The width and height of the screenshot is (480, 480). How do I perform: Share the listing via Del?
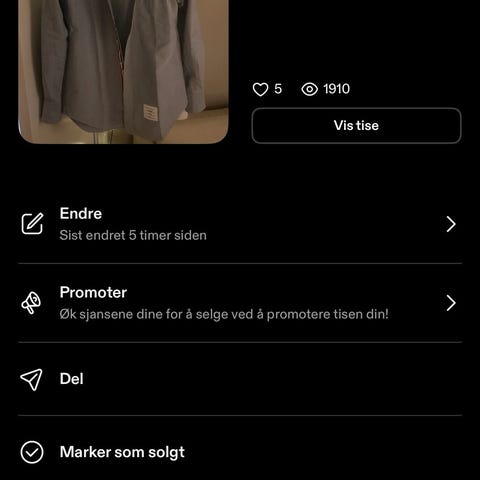[x=240, y=379]
